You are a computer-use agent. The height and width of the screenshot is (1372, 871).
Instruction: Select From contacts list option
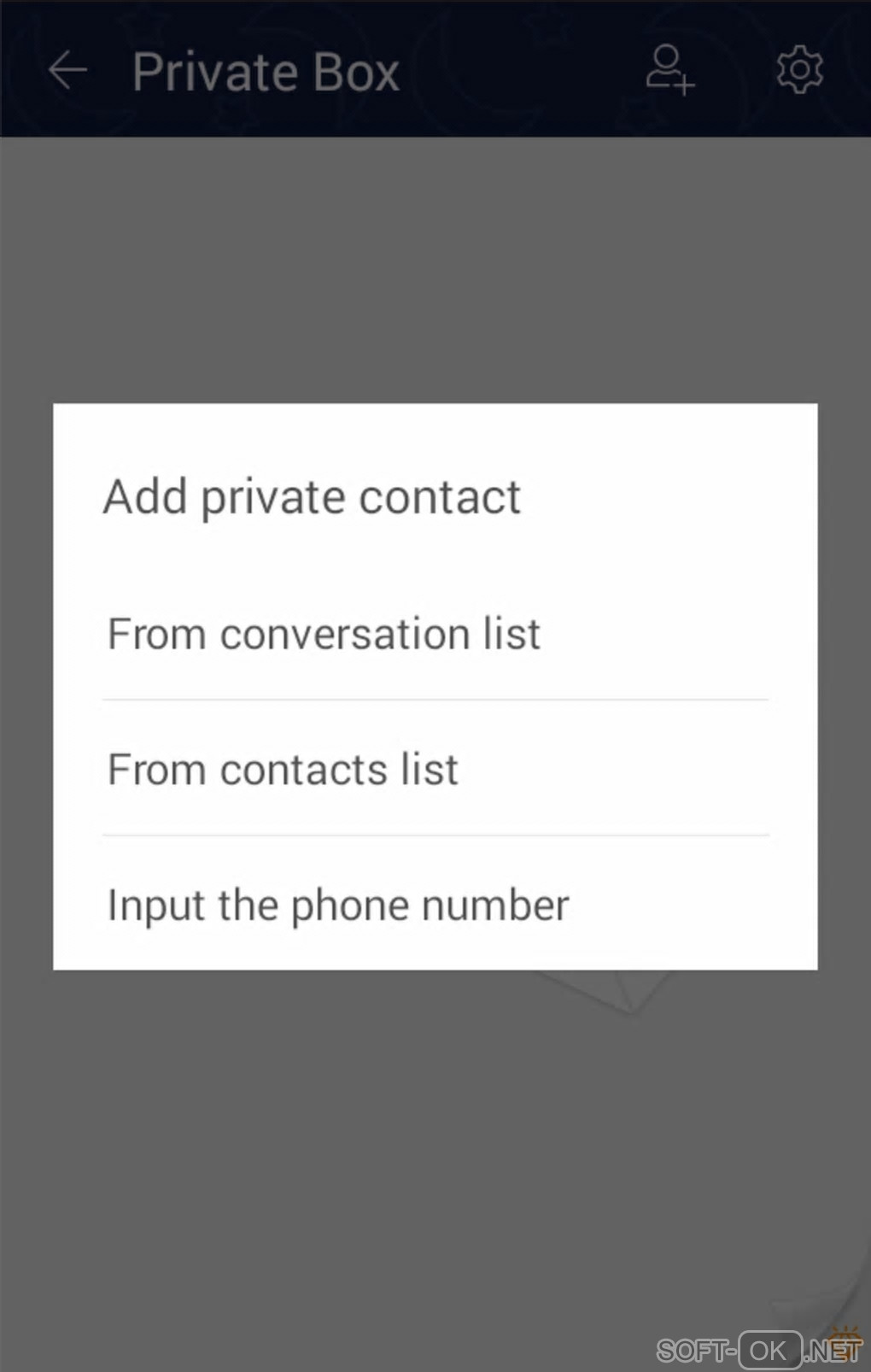tap(284, 769)
